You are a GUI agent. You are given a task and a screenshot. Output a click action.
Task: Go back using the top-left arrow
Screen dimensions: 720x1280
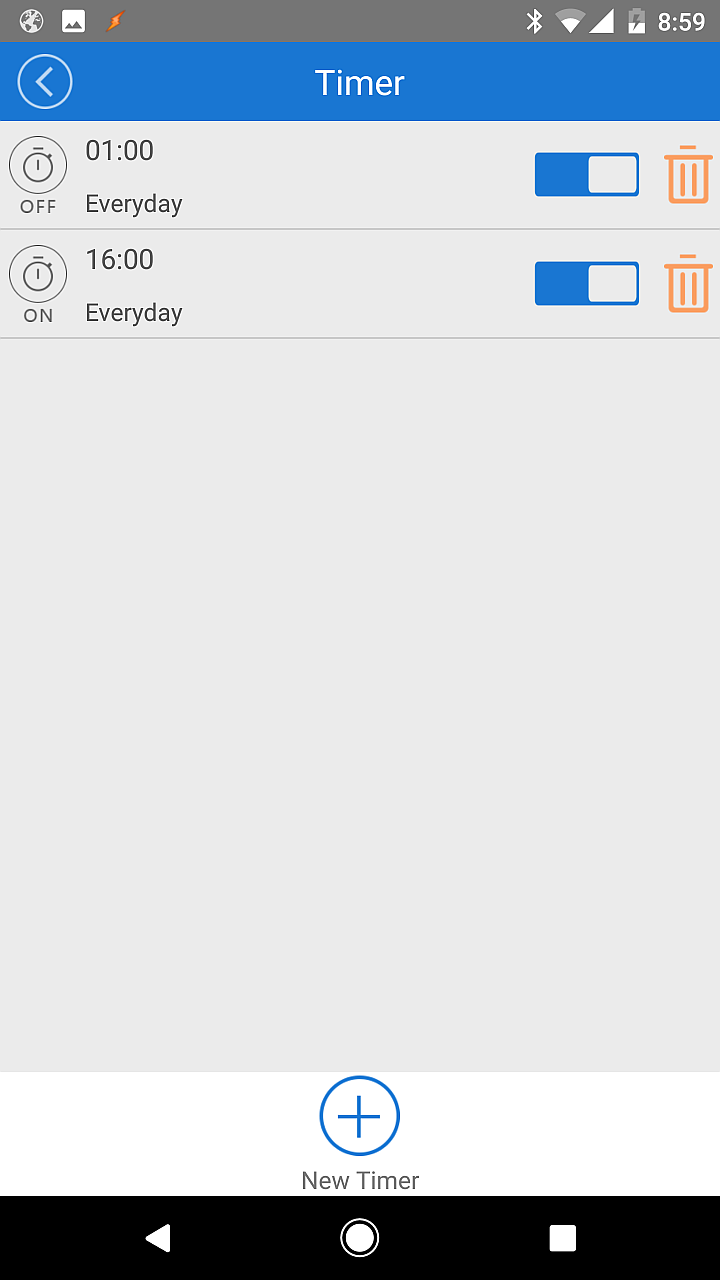click(x=45, y=81)
